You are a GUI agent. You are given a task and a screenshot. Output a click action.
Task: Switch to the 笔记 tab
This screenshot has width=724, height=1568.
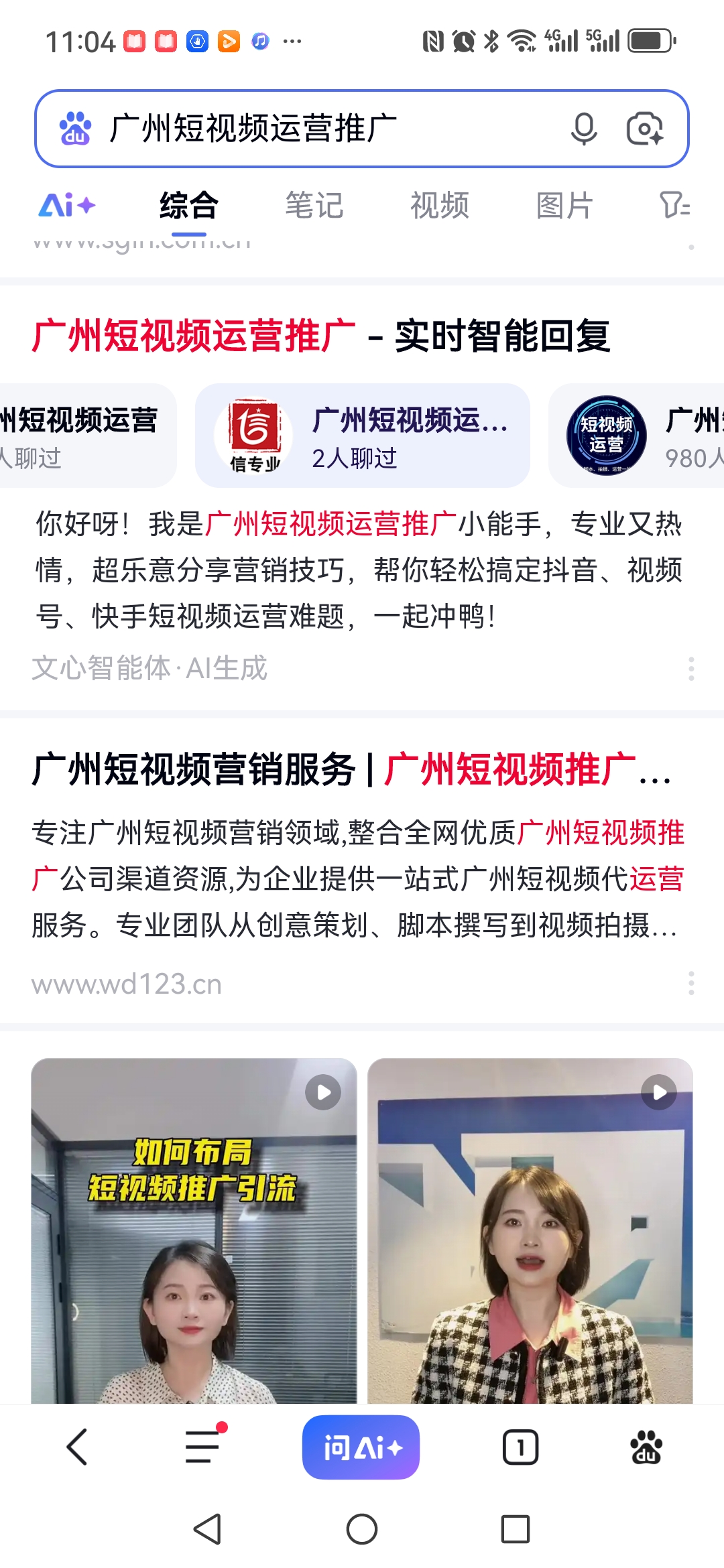(x=314, y=205)
